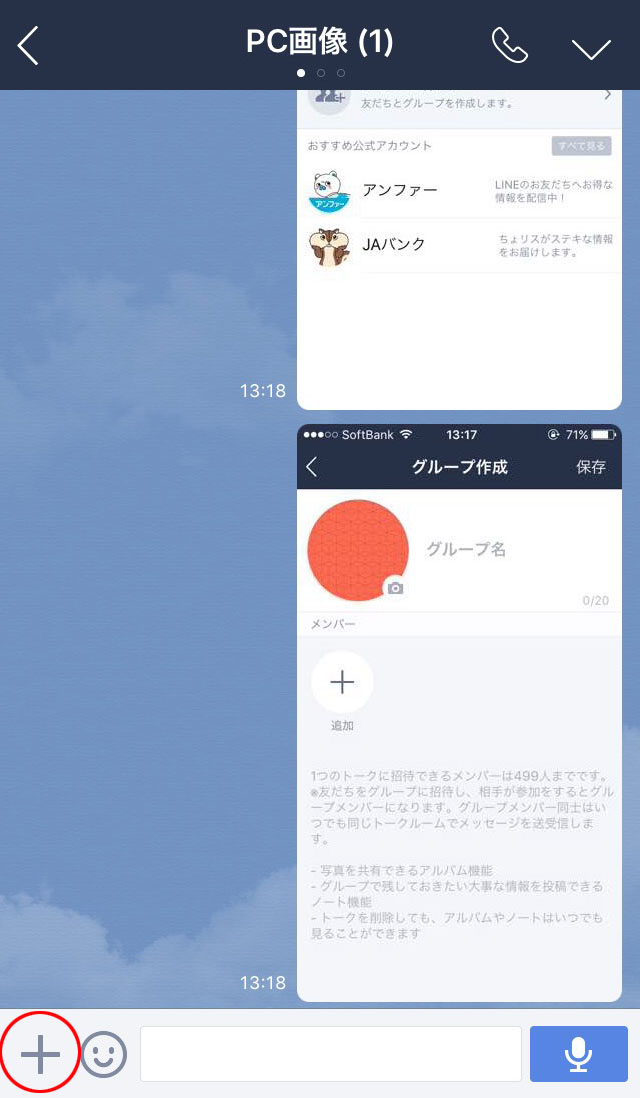640x1098 pixels.
Task: Open the emoji sticker picker
Action: [x=104, y=1054]
